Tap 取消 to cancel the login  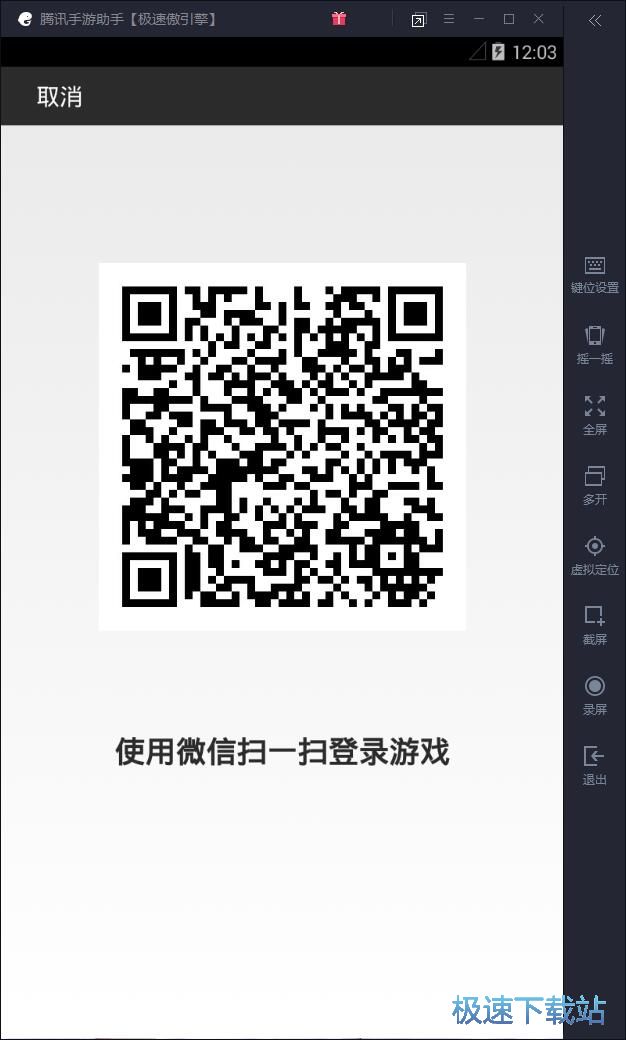(59, 97)
